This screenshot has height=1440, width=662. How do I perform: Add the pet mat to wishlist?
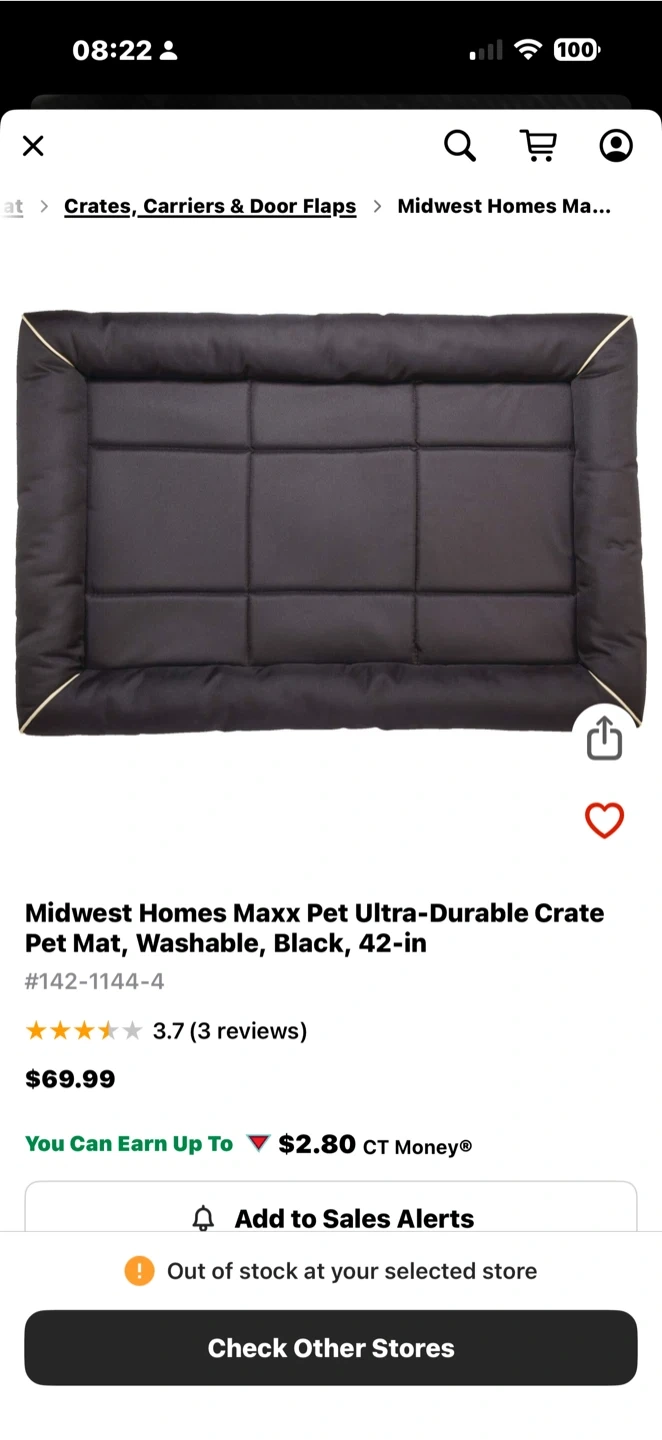pyautogui.click(x=604, y=821)
